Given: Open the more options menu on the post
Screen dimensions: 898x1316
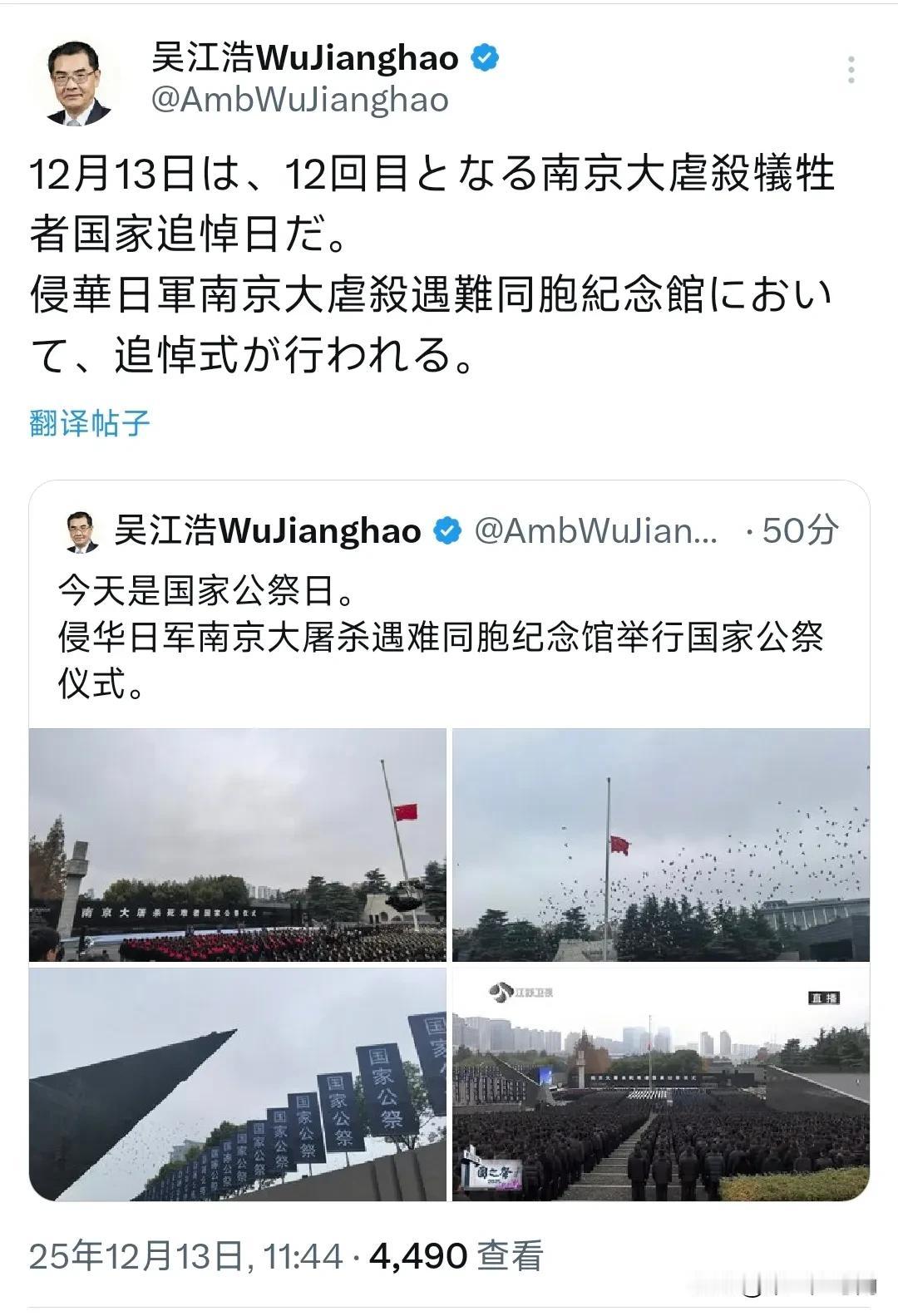Looking at the screenshot, I should point(851,71).
